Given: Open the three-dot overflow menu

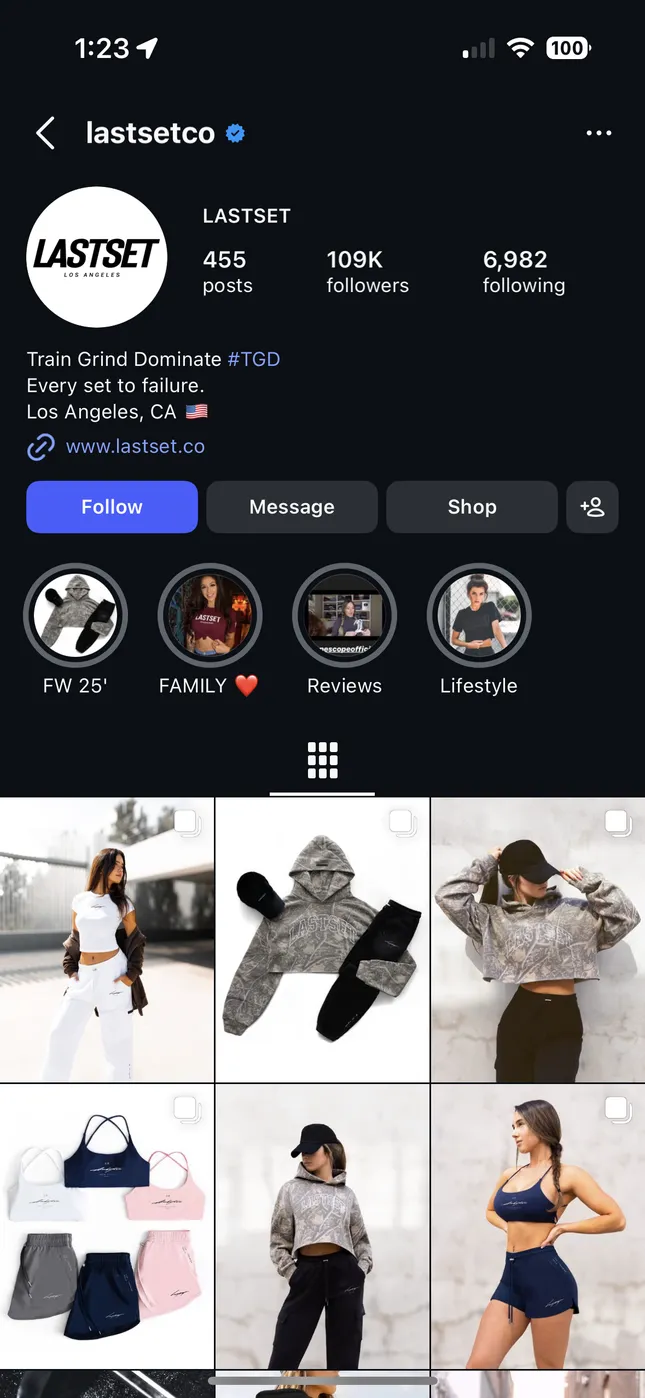Looking at the screenshot, I should coord(598,133).
